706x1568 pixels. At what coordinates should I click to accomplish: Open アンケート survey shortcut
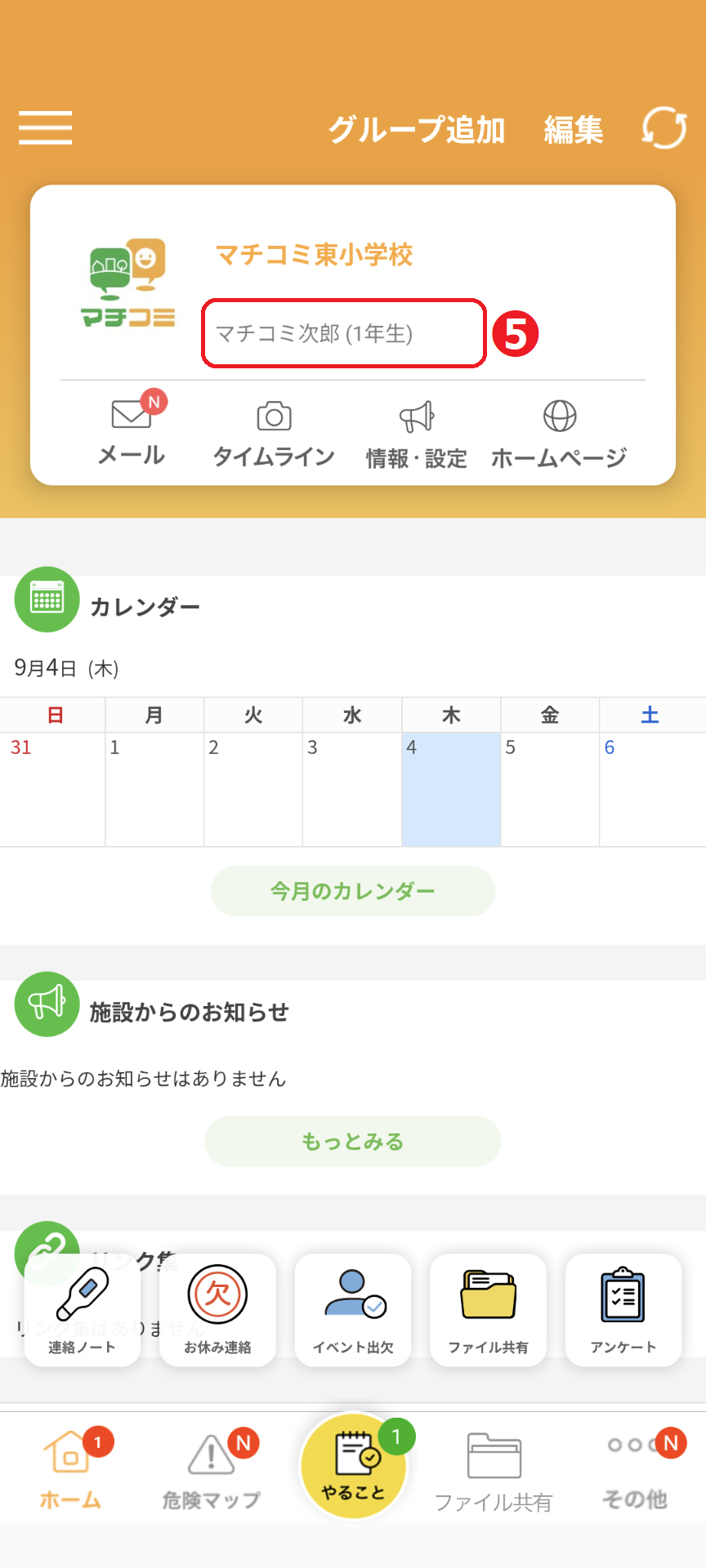[x=623, y=1310]
